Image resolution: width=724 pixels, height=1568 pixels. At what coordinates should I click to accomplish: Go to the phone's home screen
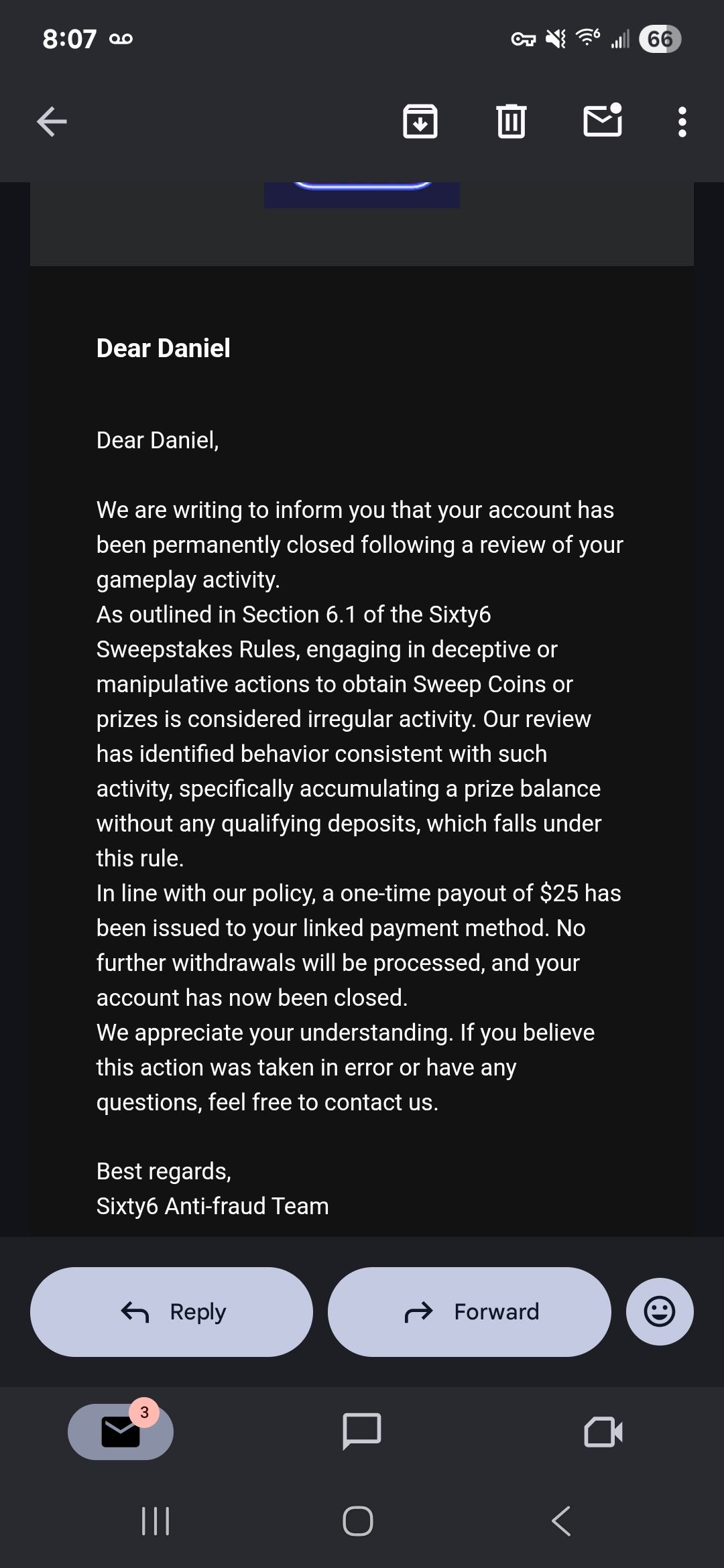pyautogui.click(x=358, y=1521)
